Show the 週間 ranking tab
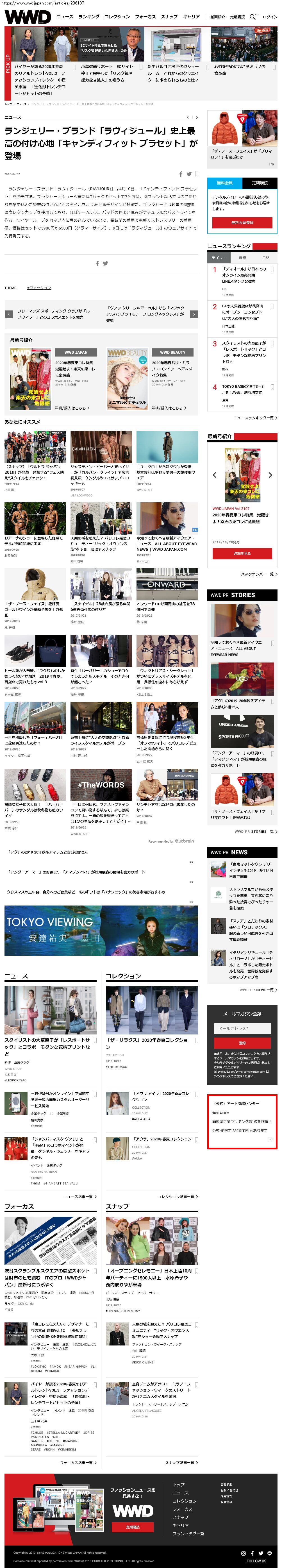Screen dimensions: 282x1568 point(242,257)
